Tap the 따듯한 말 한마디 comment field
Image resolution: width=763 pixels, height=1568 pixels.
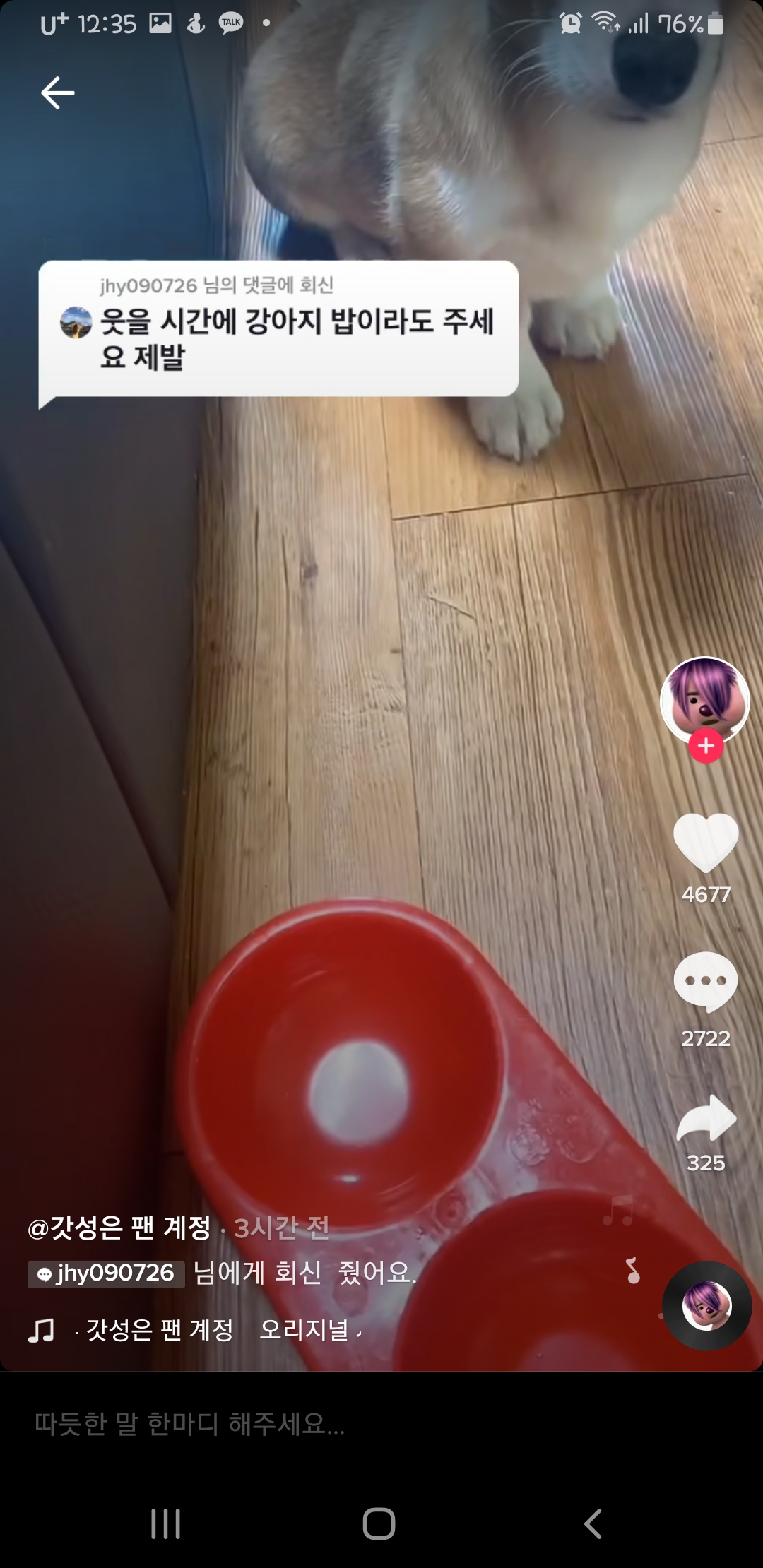click(x=283, y=1424)
